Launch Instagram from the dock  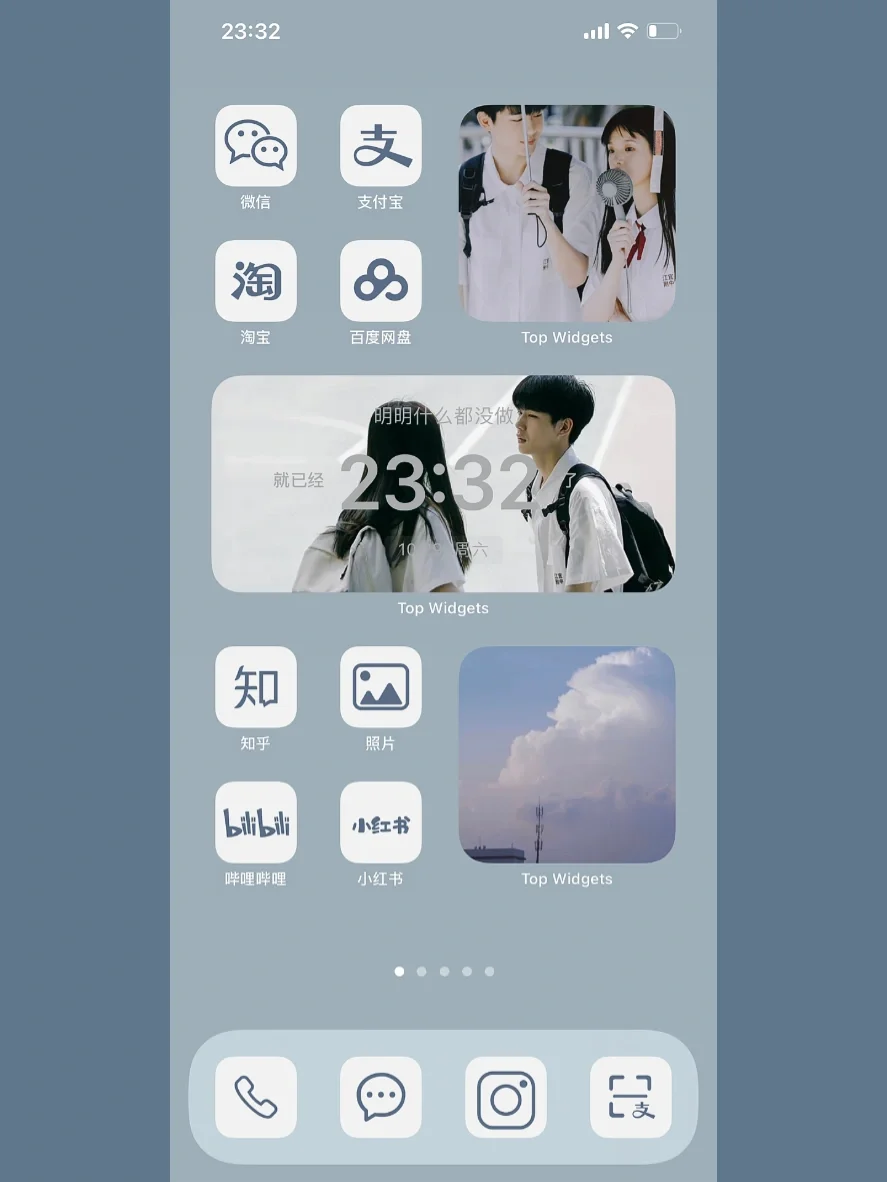[x=506, y=1097]
